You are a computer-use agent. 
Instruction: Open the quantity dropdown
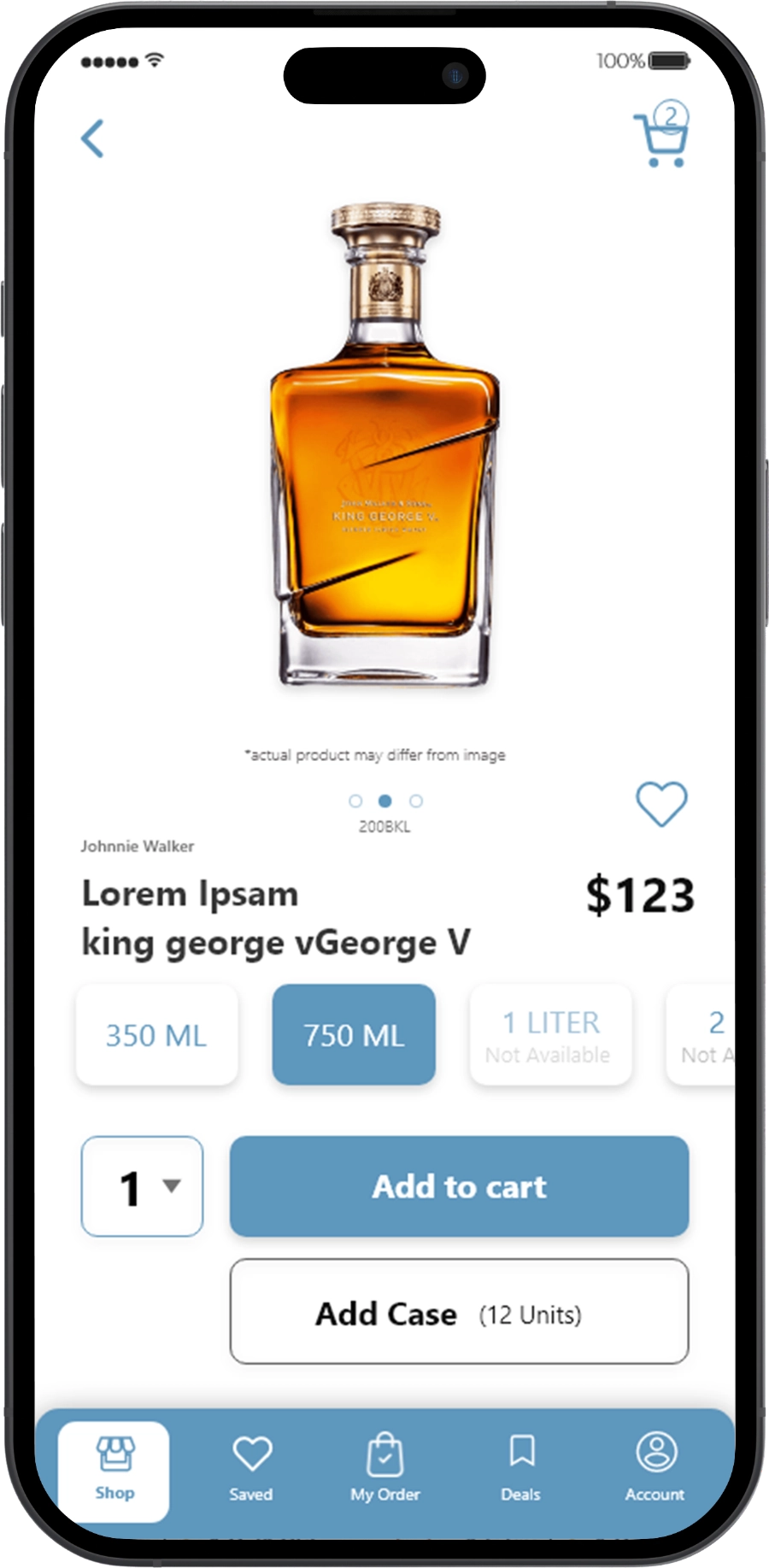tap(143, 1186)
